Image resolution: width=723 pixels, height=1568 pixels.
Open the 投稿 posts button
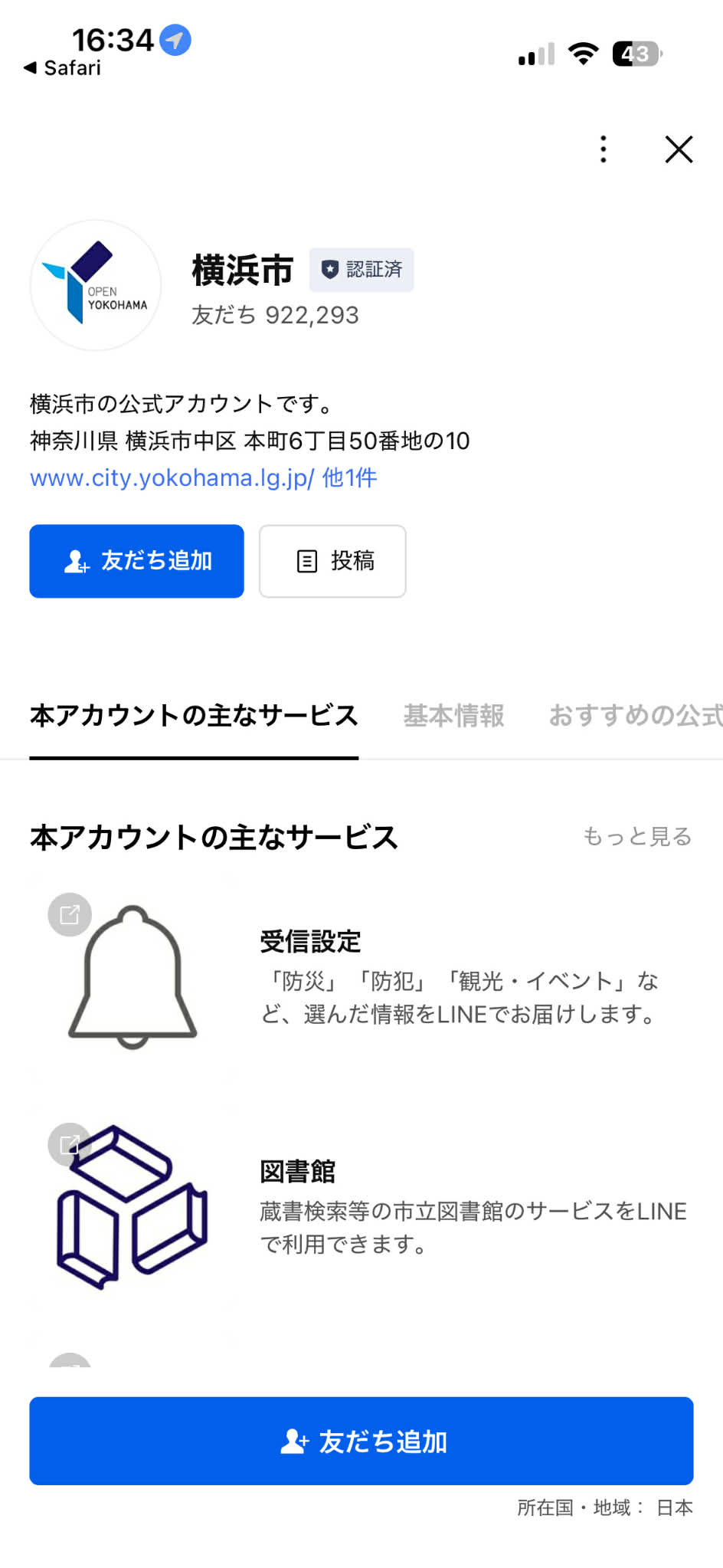pos(332,561)
